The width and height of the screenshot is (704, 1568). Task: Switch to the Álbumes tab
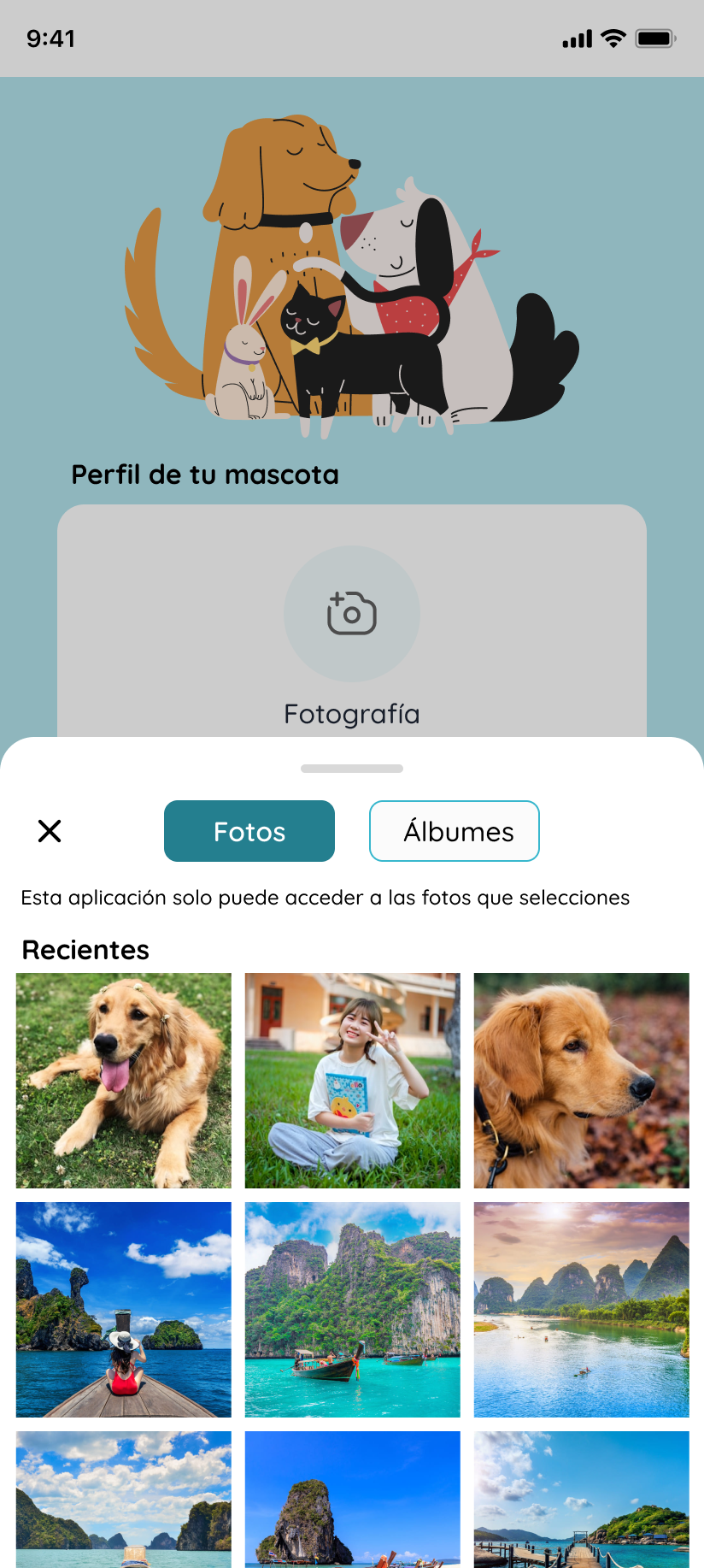(x=454, y=830)
